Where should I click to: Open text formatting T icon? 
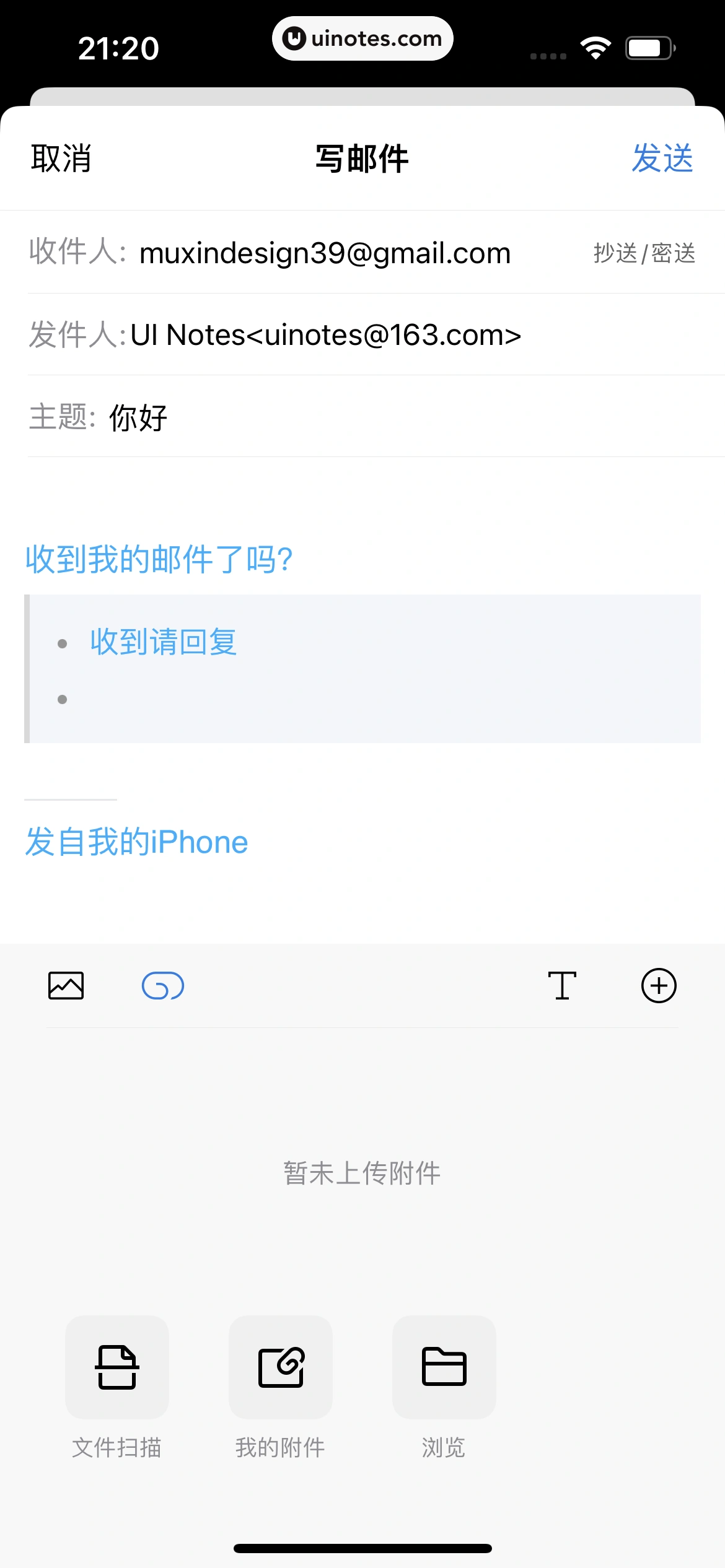click(562, 985)
